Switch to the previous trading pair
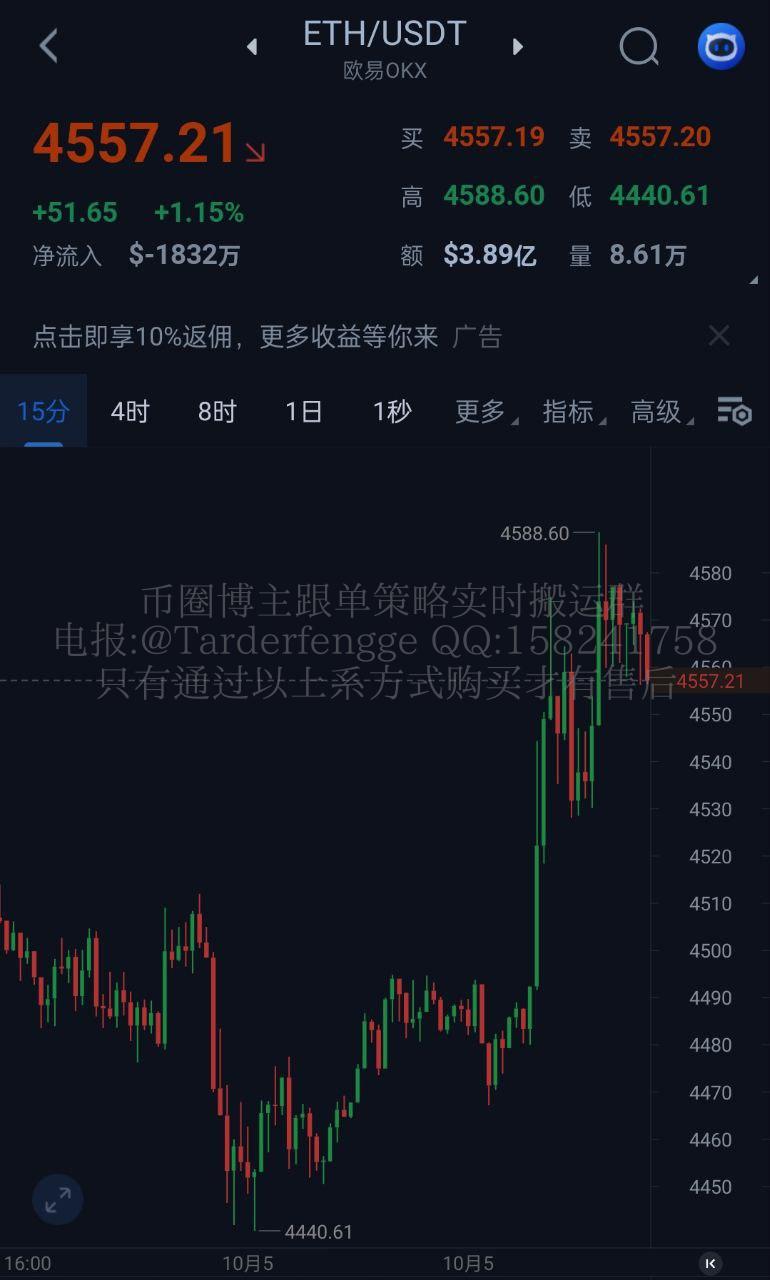Viewport: 770px width, 1280px height. (252, 46)
